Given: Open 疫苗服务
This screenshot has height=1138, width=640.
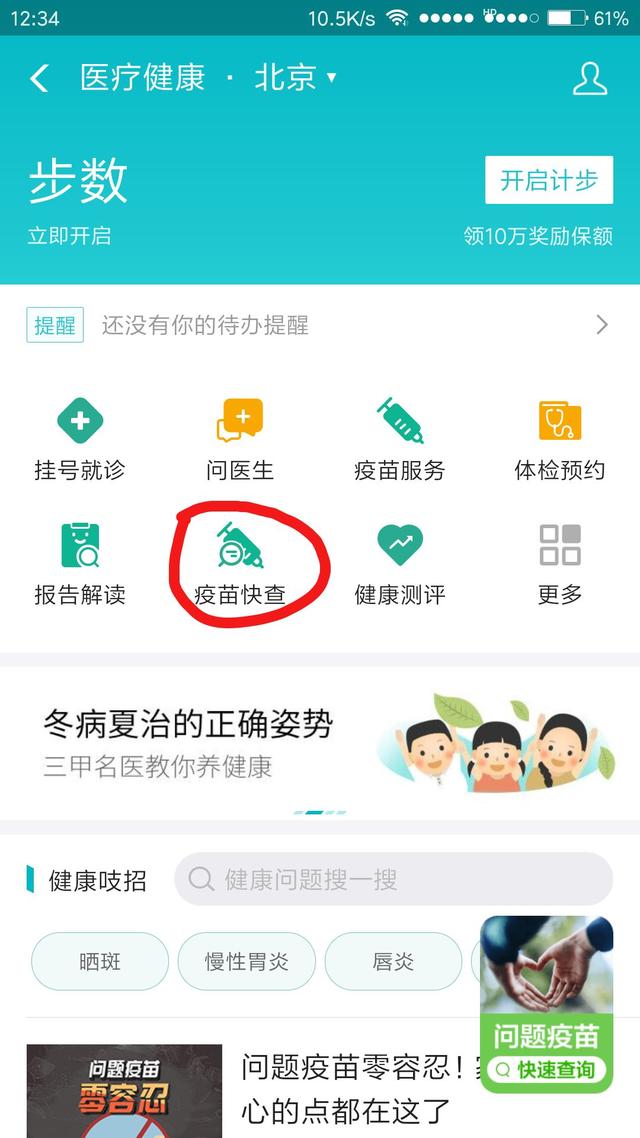Looking at the screenshot, I should pos(400,439).
